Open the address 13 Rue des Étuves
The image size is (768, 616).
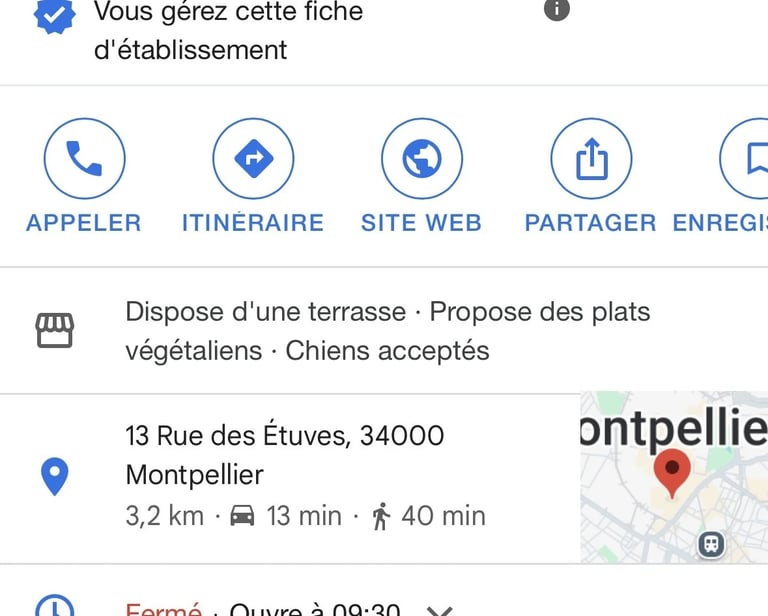tap(285, 455)
